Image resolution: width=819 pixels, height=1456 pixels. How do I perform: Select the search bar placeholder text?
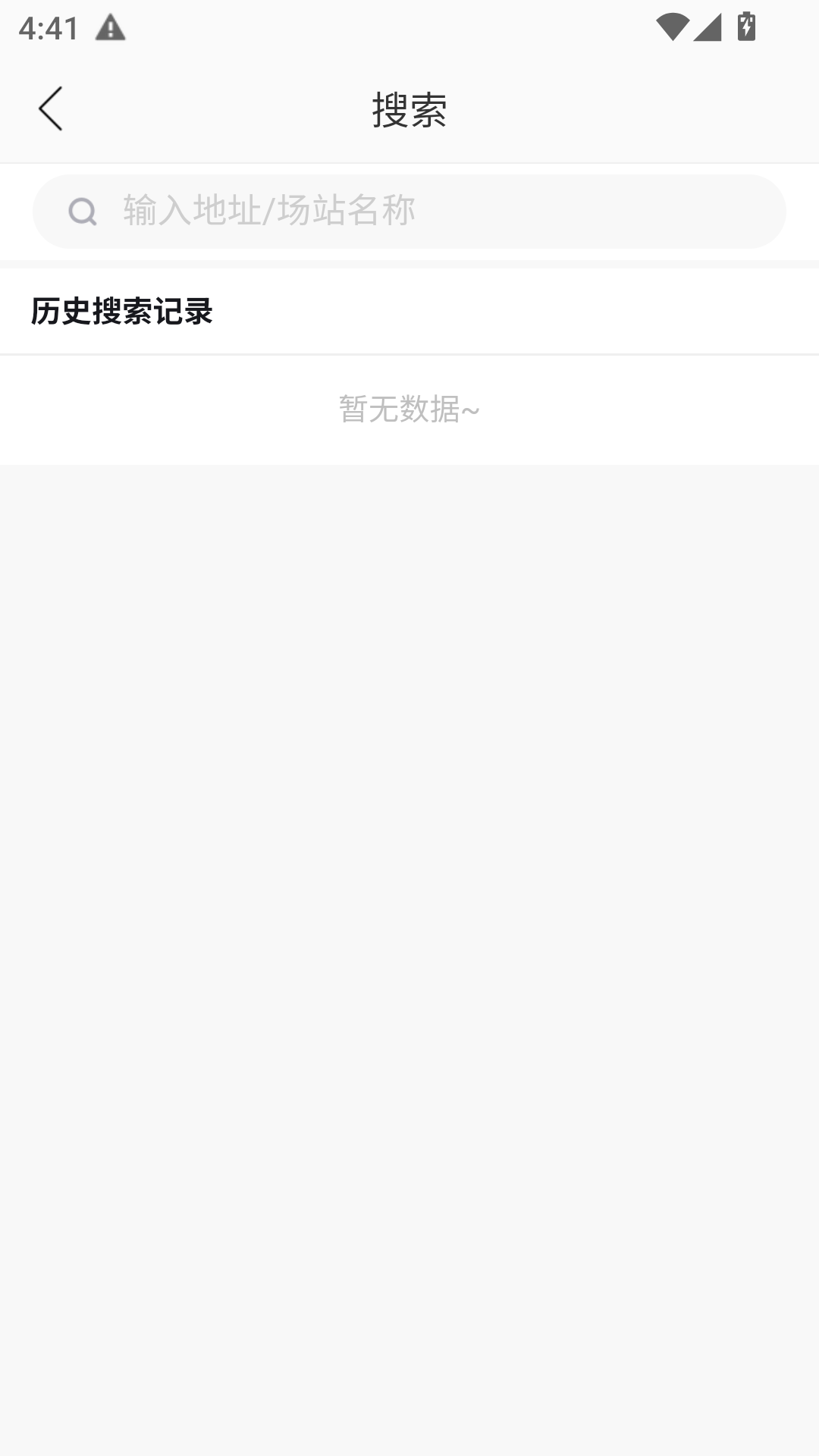(267, 212)
